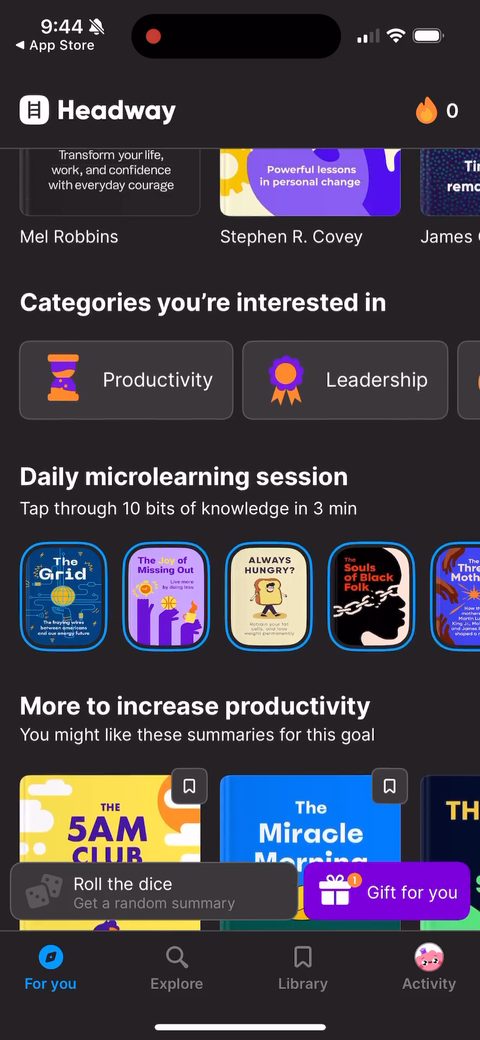
Task: Switch to the Explore tab
Action: pos(176,968)
